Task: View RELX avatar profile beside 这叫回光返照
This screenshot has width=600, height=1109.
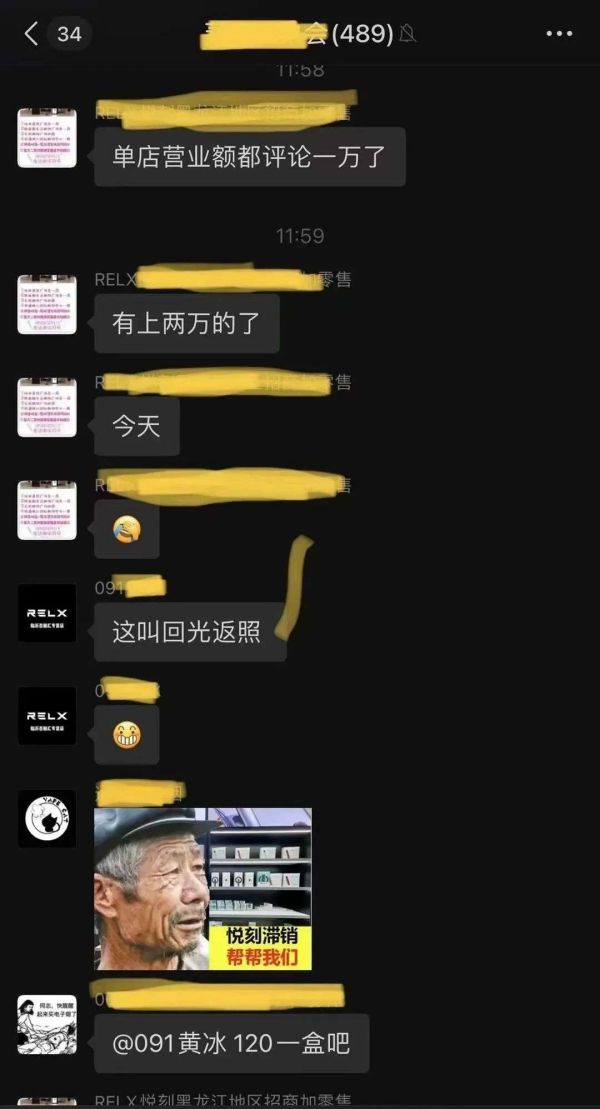Action: pyautogui.click(x=47, y=613)
